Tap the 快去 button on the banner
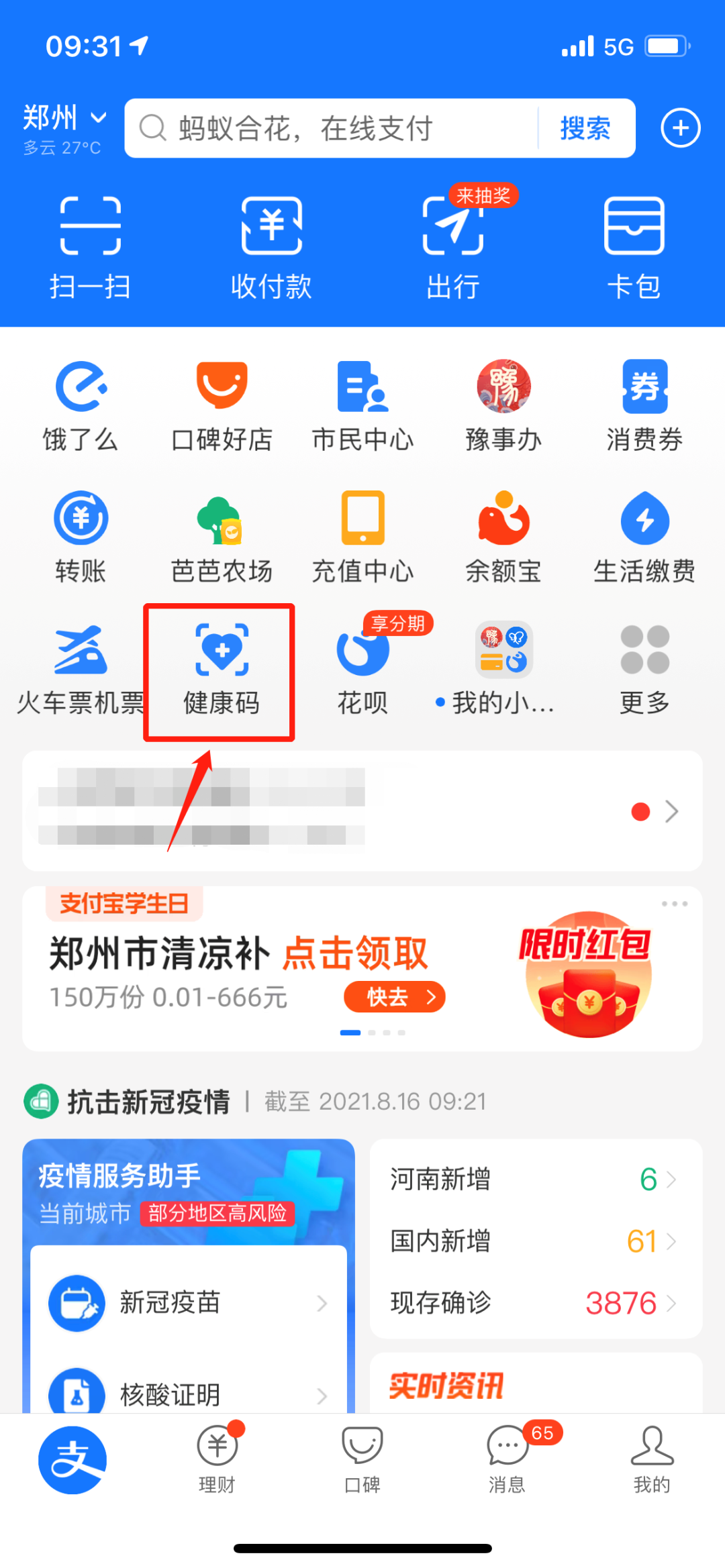Screen dimensions: 725x1568 pyautogui.click(x=395, y=997)
